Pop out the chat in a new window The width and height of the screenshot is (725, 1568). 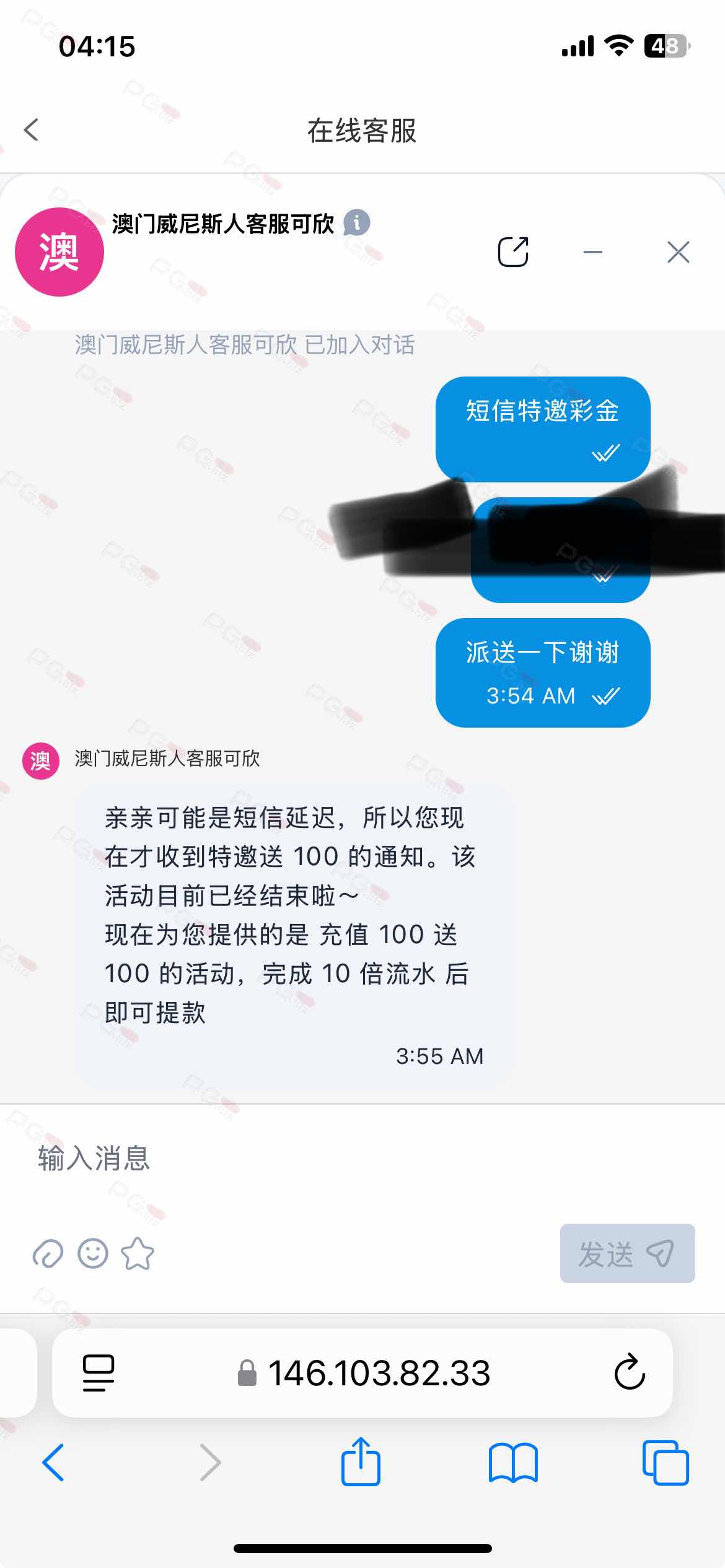point(513,252)
